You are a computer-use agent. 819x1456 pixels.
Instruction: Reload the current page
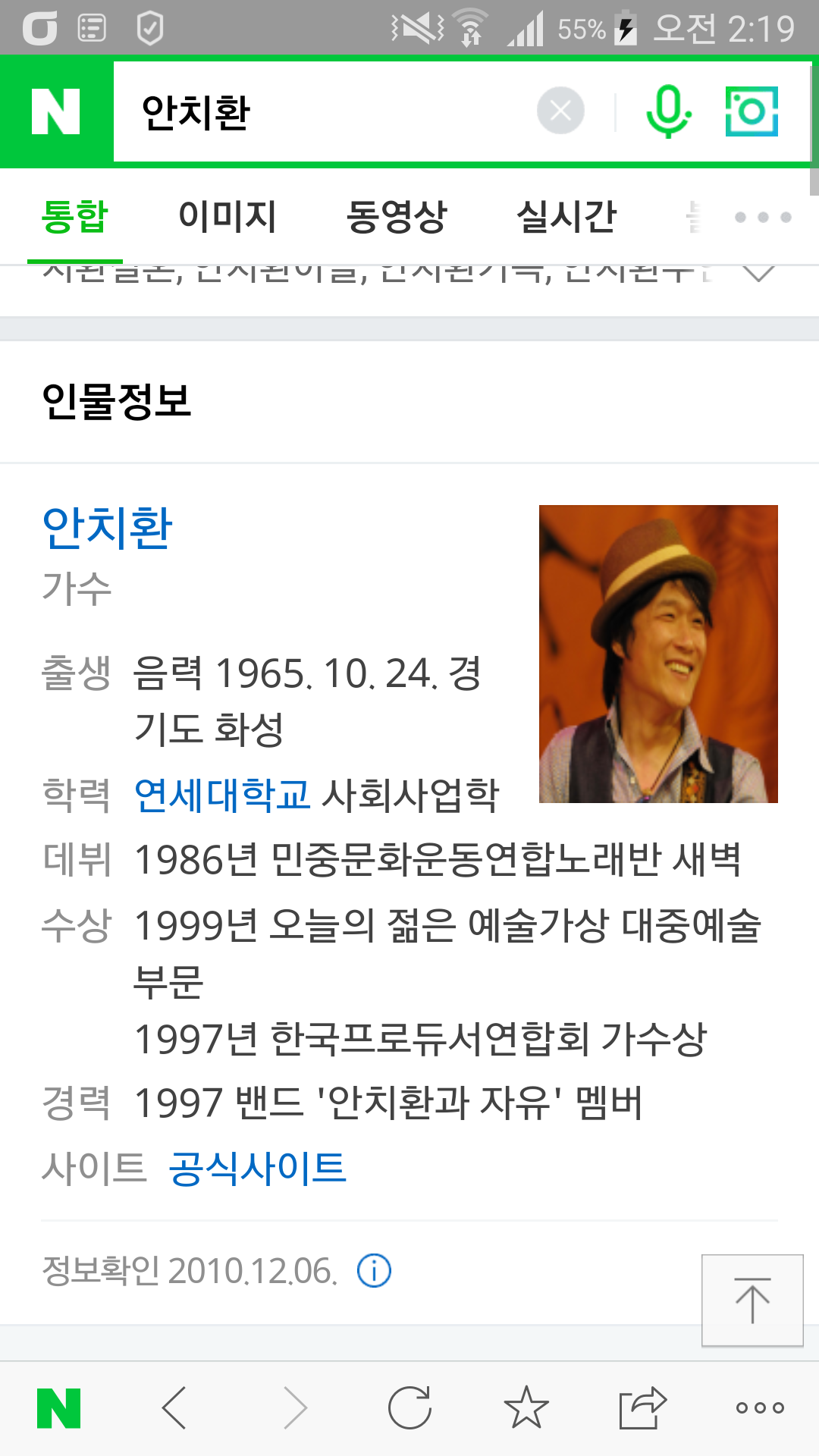pyautogui.click(x=409, y=1408)
